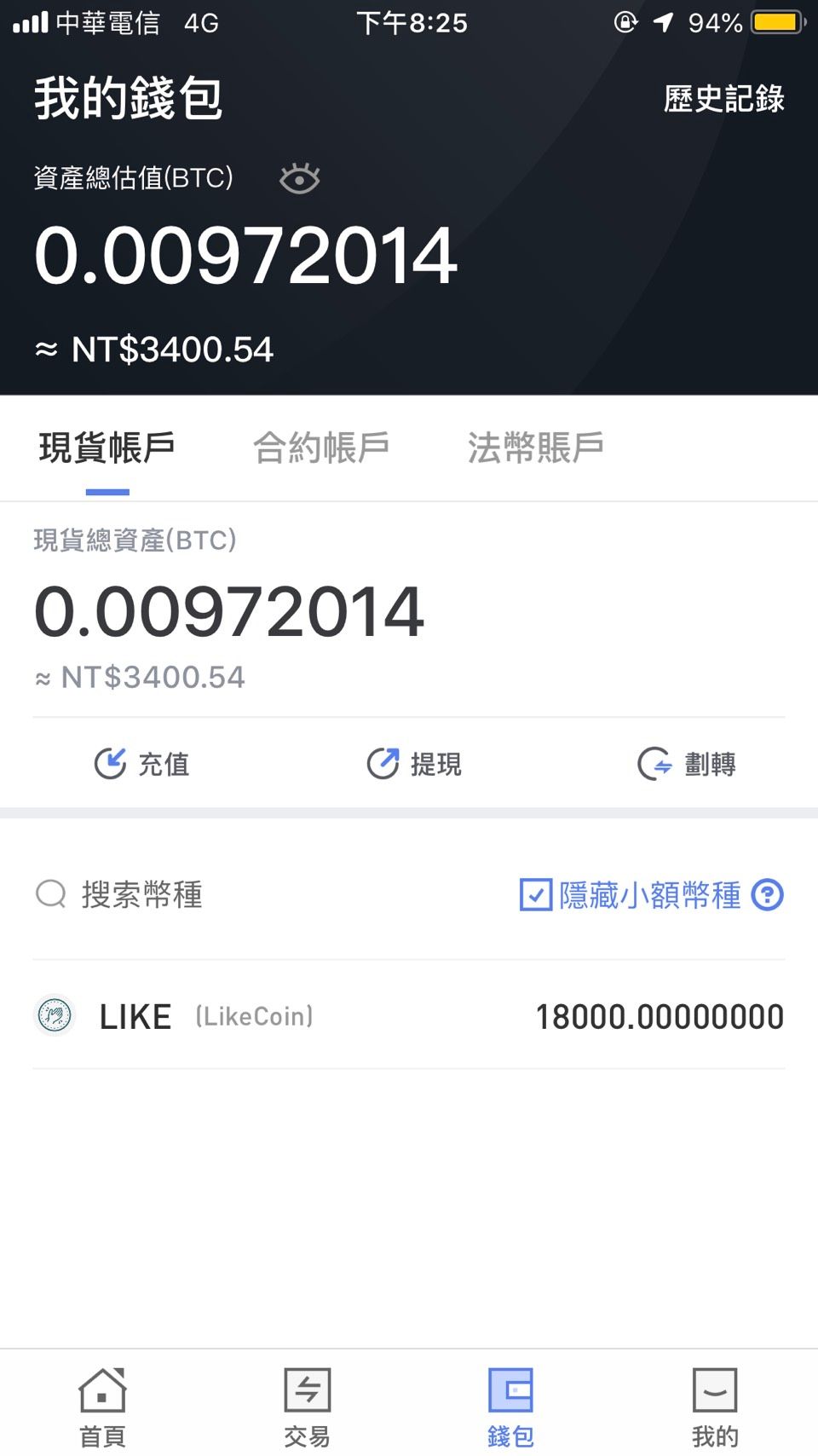Tap 充值 to deposit funds
Viewport: 818px width, 1456px height.
pos(141,764)
